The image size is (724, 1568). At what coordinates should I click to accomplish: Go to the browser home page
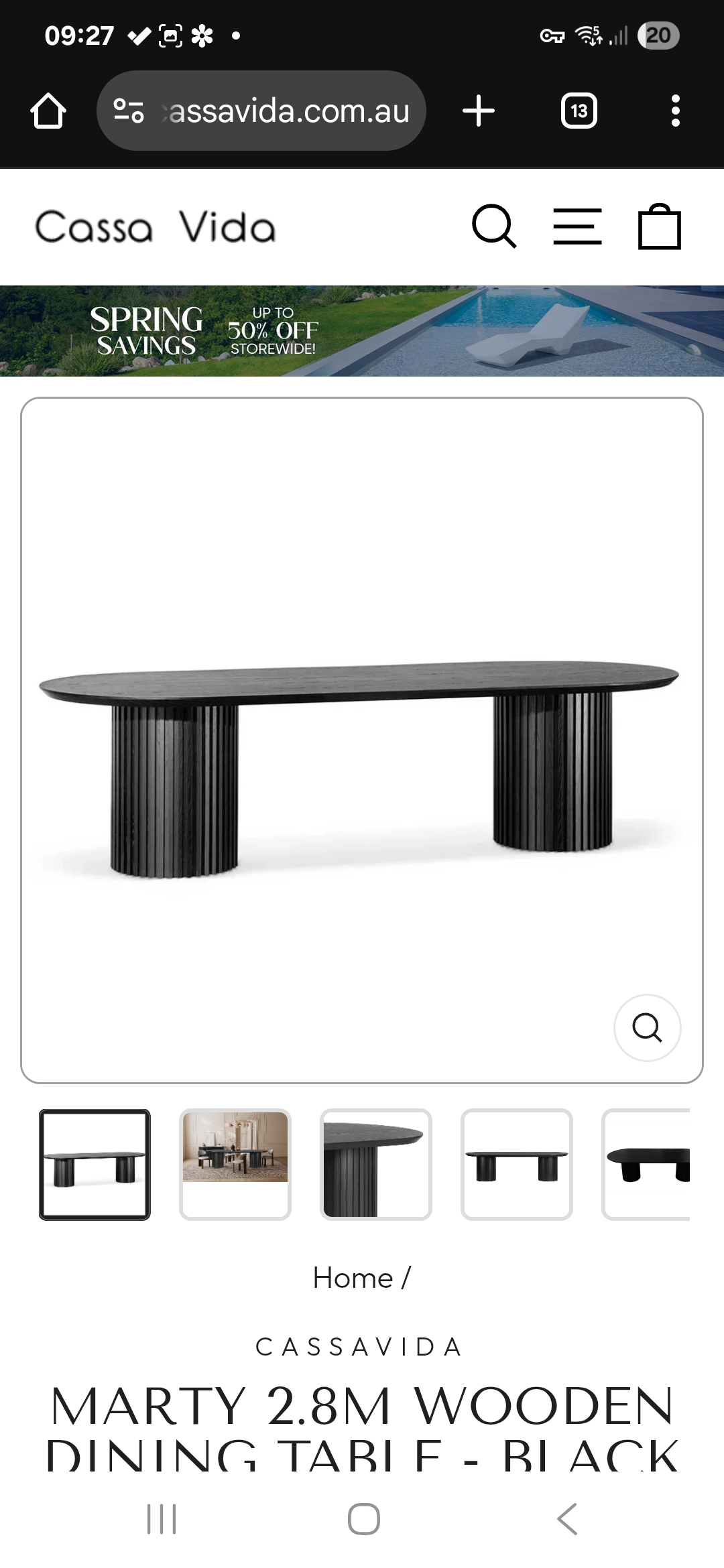[48, 111]
